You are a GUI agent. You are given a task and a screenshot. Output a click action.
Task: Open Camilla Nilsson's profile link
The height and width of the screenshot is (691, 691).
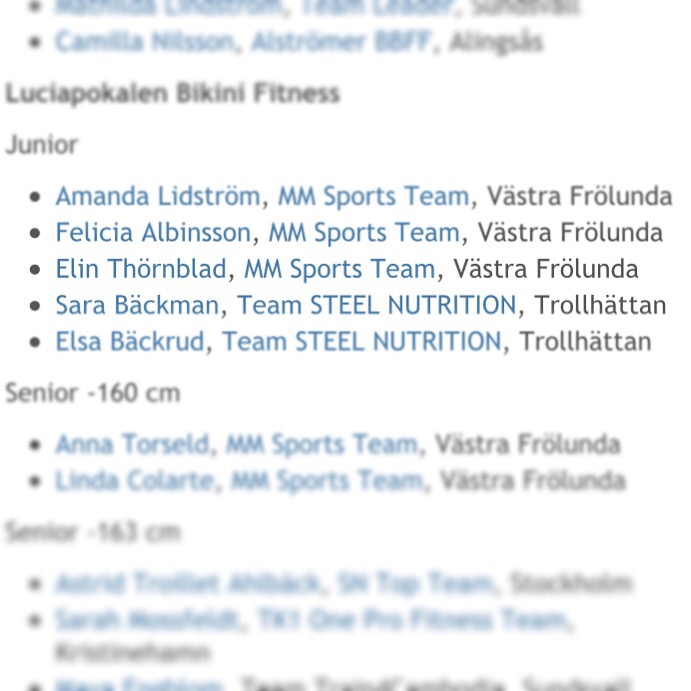(146, 42)
